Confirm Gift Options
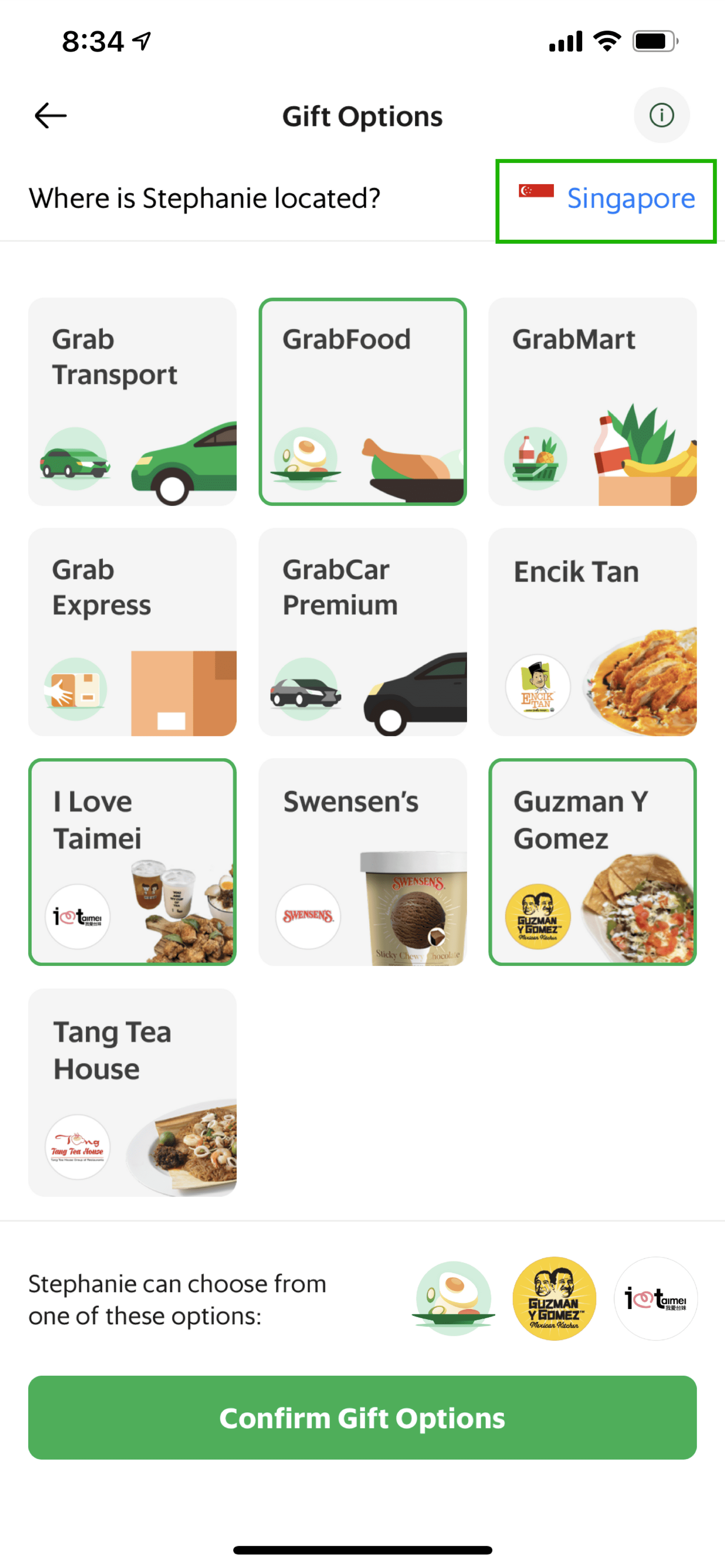The image size is (725, 1568). (362, 1417)
